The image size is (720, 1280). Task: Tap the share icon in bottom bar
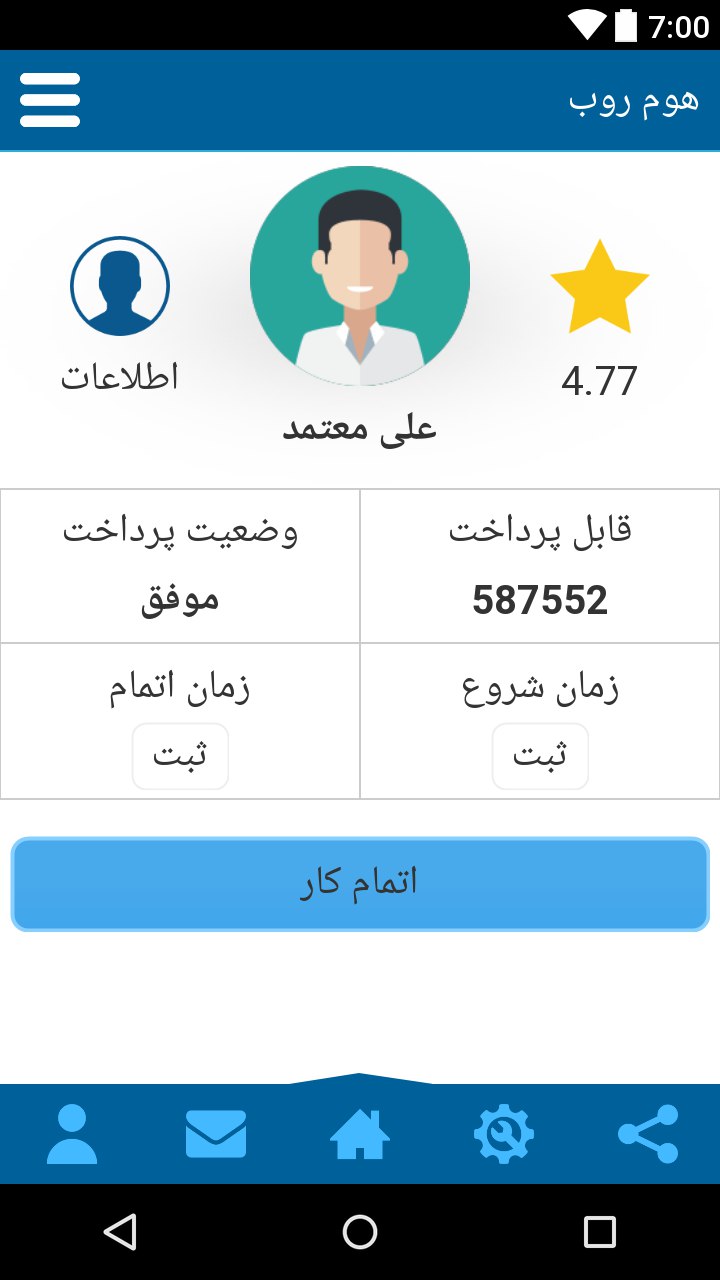648,1134
